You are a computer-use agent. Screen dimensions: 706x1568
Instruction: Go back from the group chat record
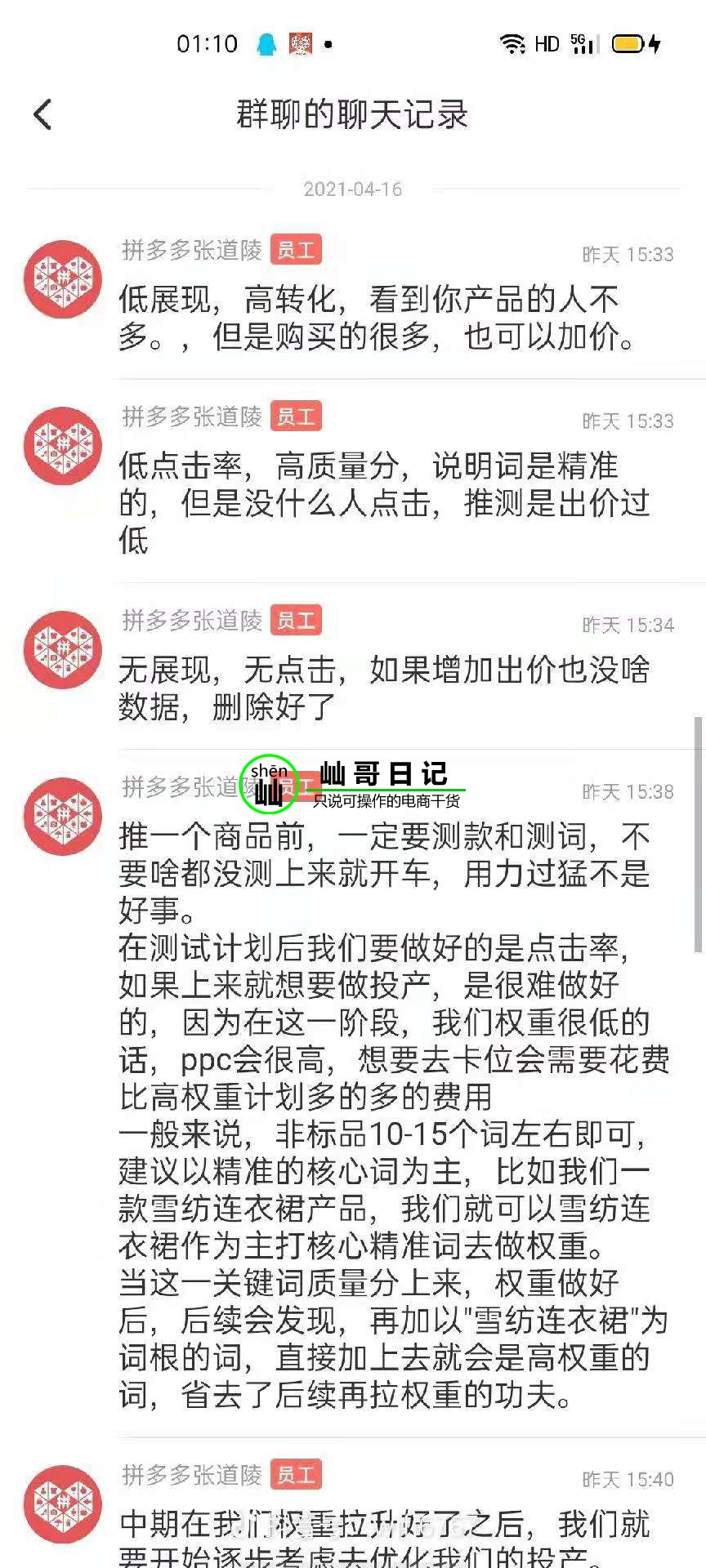click(43, 114)
